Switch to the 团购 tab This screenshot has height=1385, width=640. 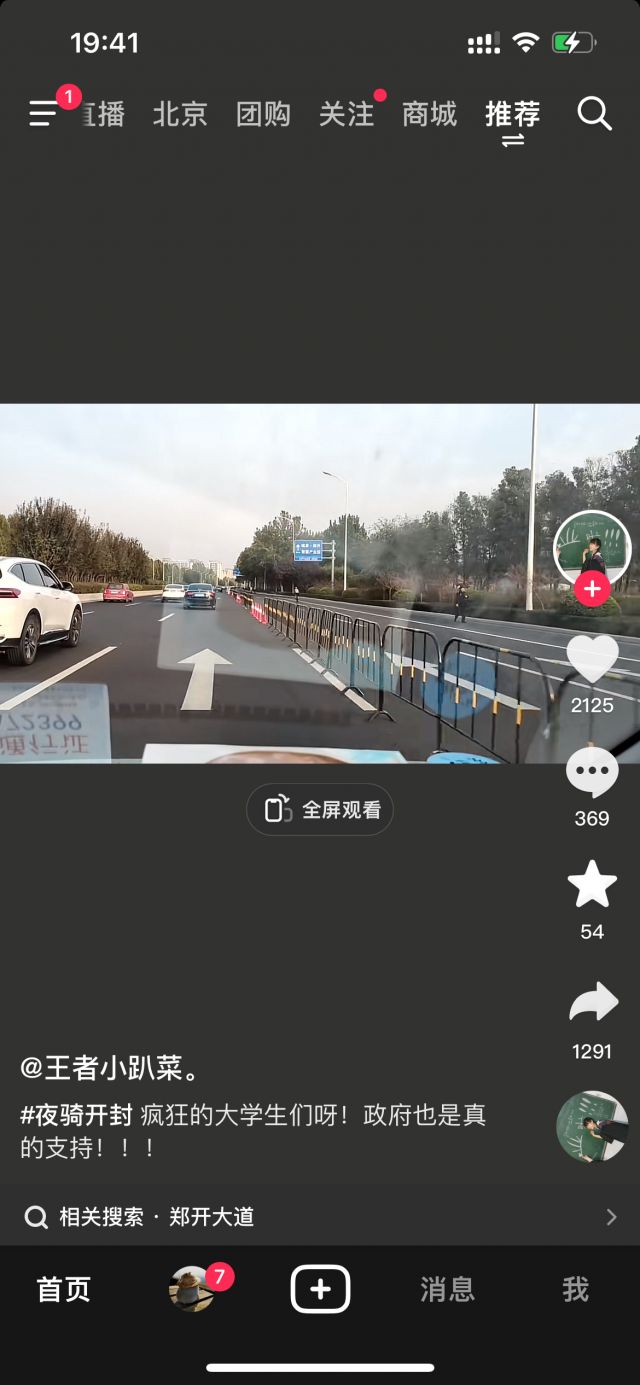[263, 114]
